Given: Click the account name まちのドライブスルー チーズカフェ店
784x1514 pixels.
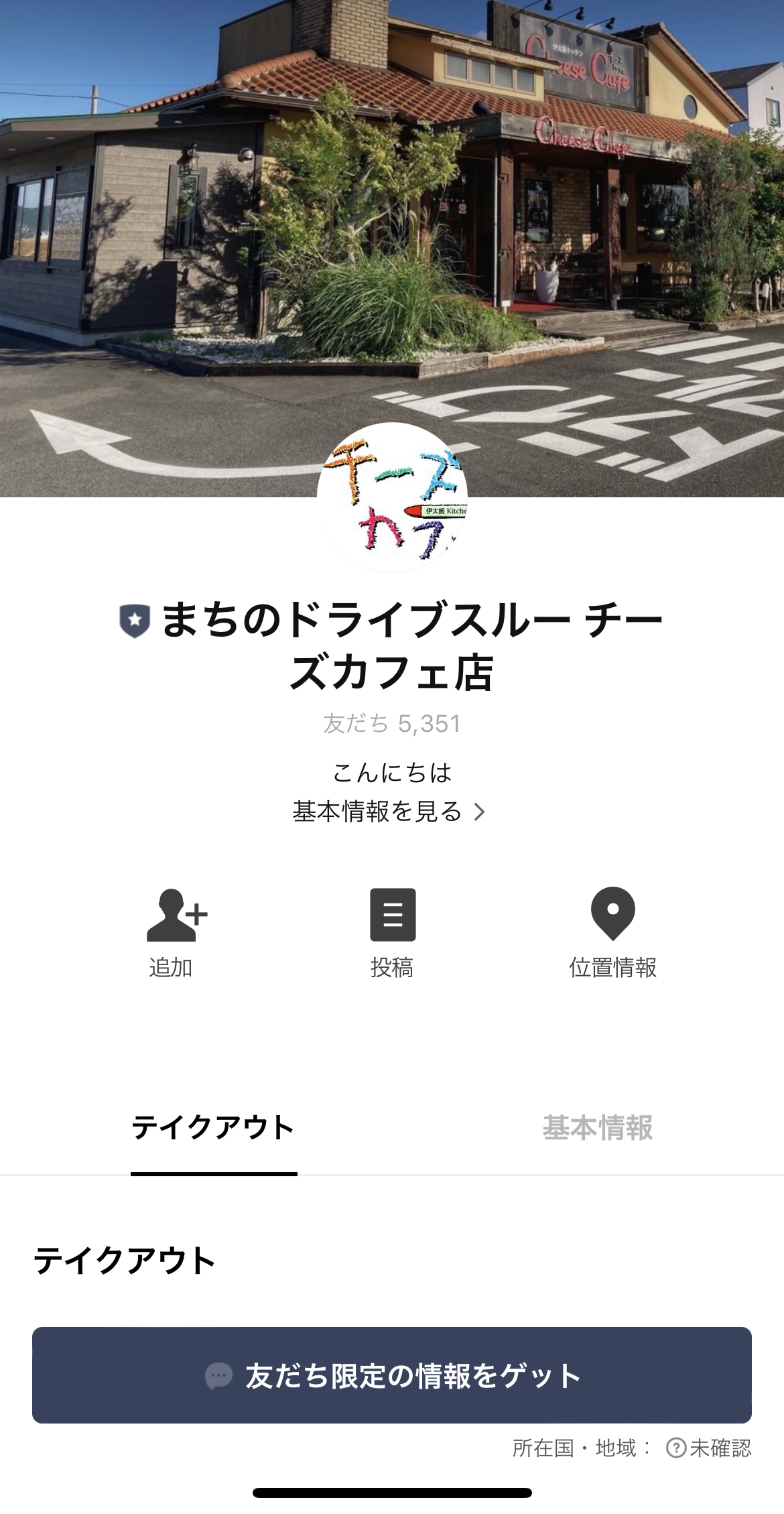Looking at the screenshot, I should 392,647.
